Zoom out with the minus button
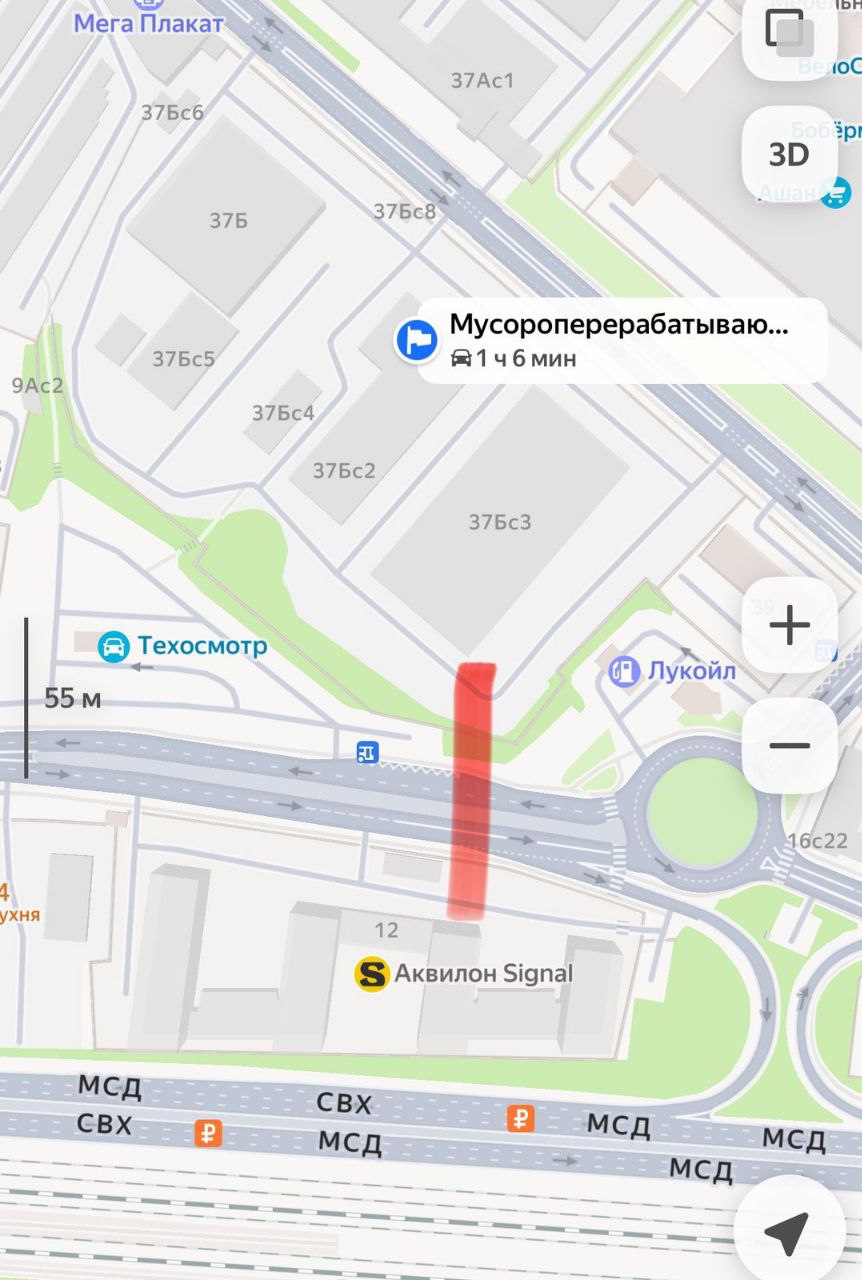This screenshot has width=862, height=1280. coord(790,746)
